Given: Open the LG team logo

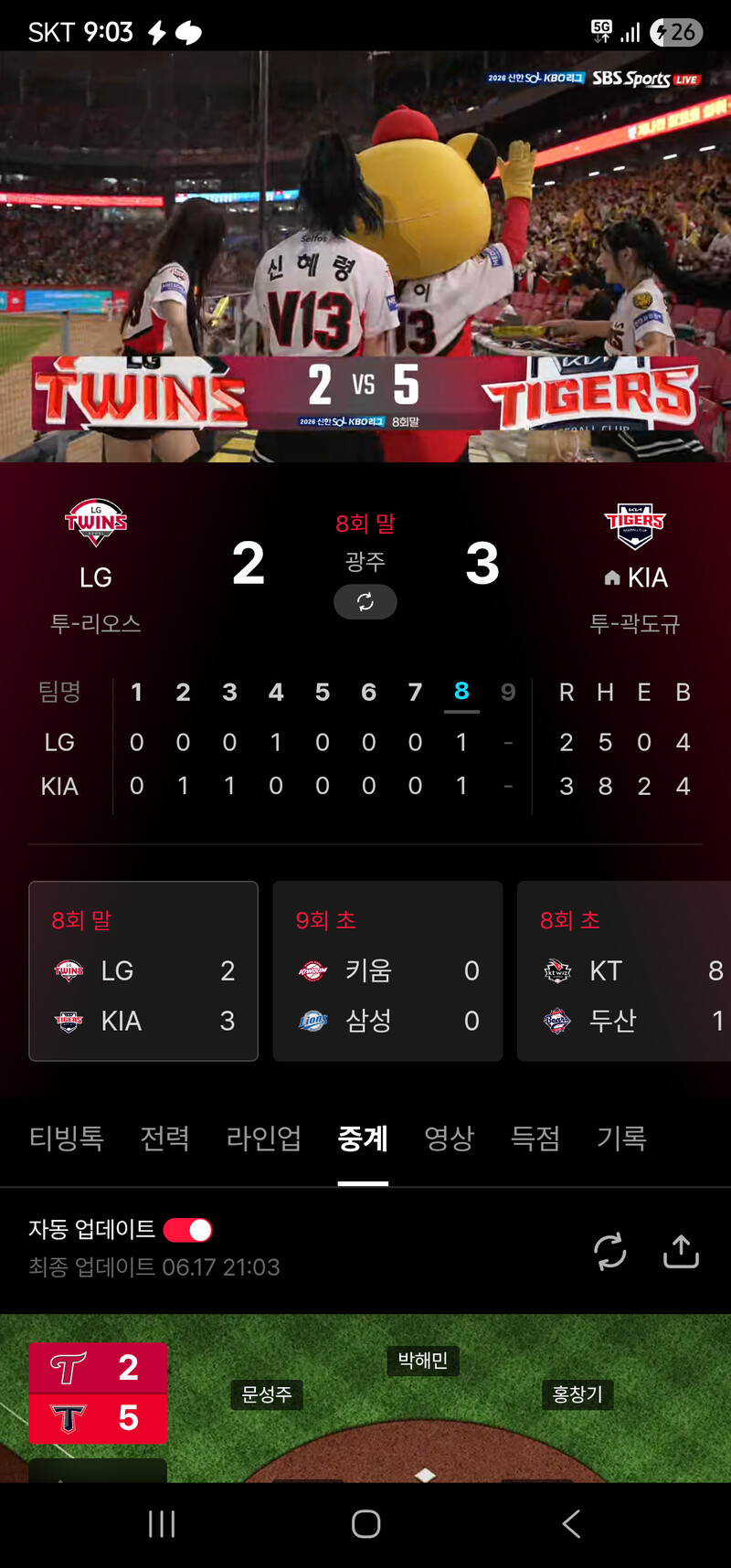Looking at the screenshot, I should [96, 523].
